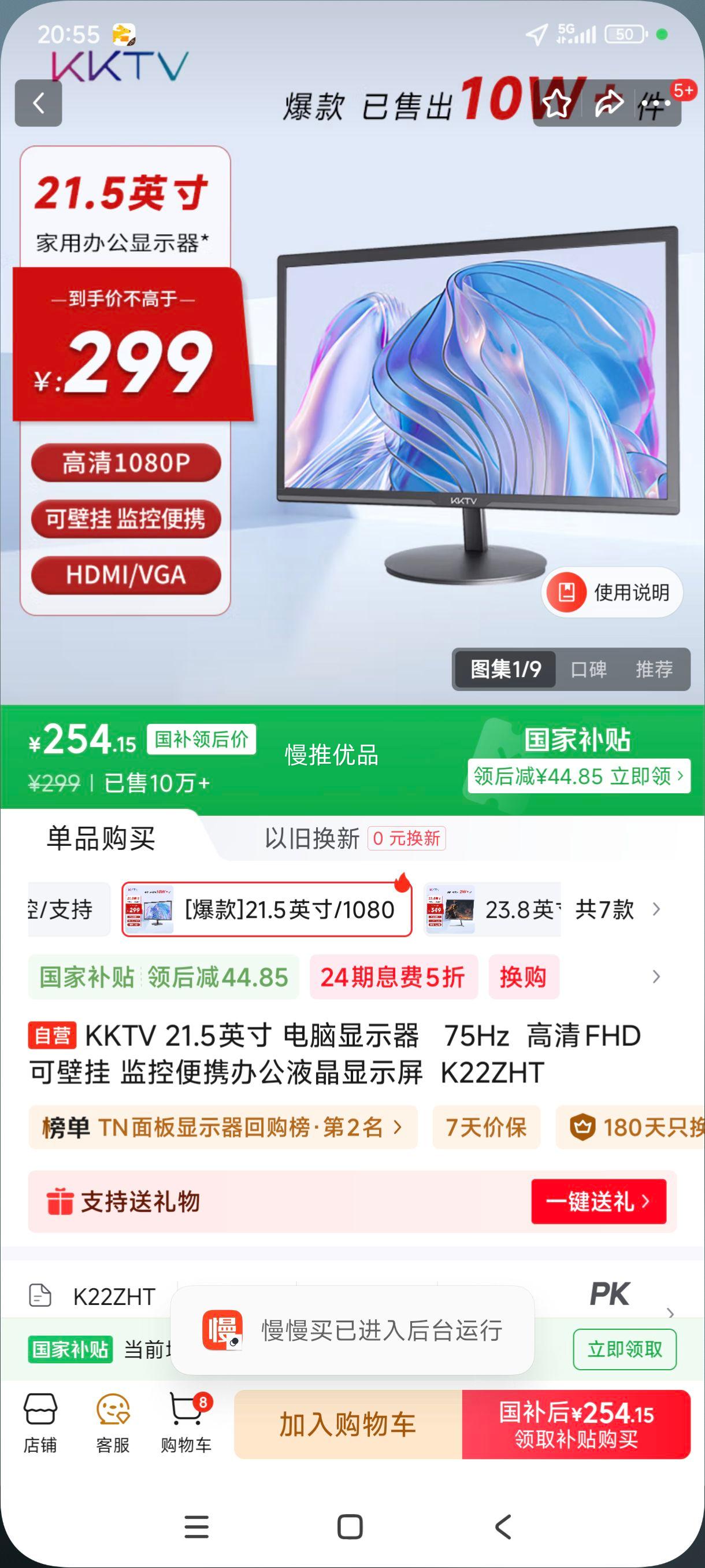
Task: Switch to the 口碑 tab
Action: [x=589, y=669]
